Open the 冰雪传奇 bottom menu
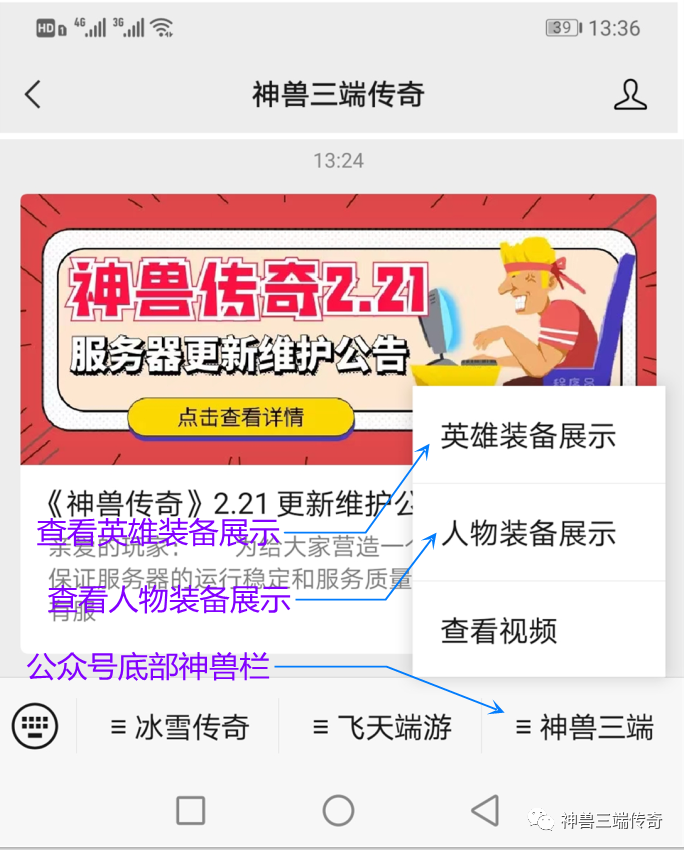The image size is (684, 850). point(180,727)
